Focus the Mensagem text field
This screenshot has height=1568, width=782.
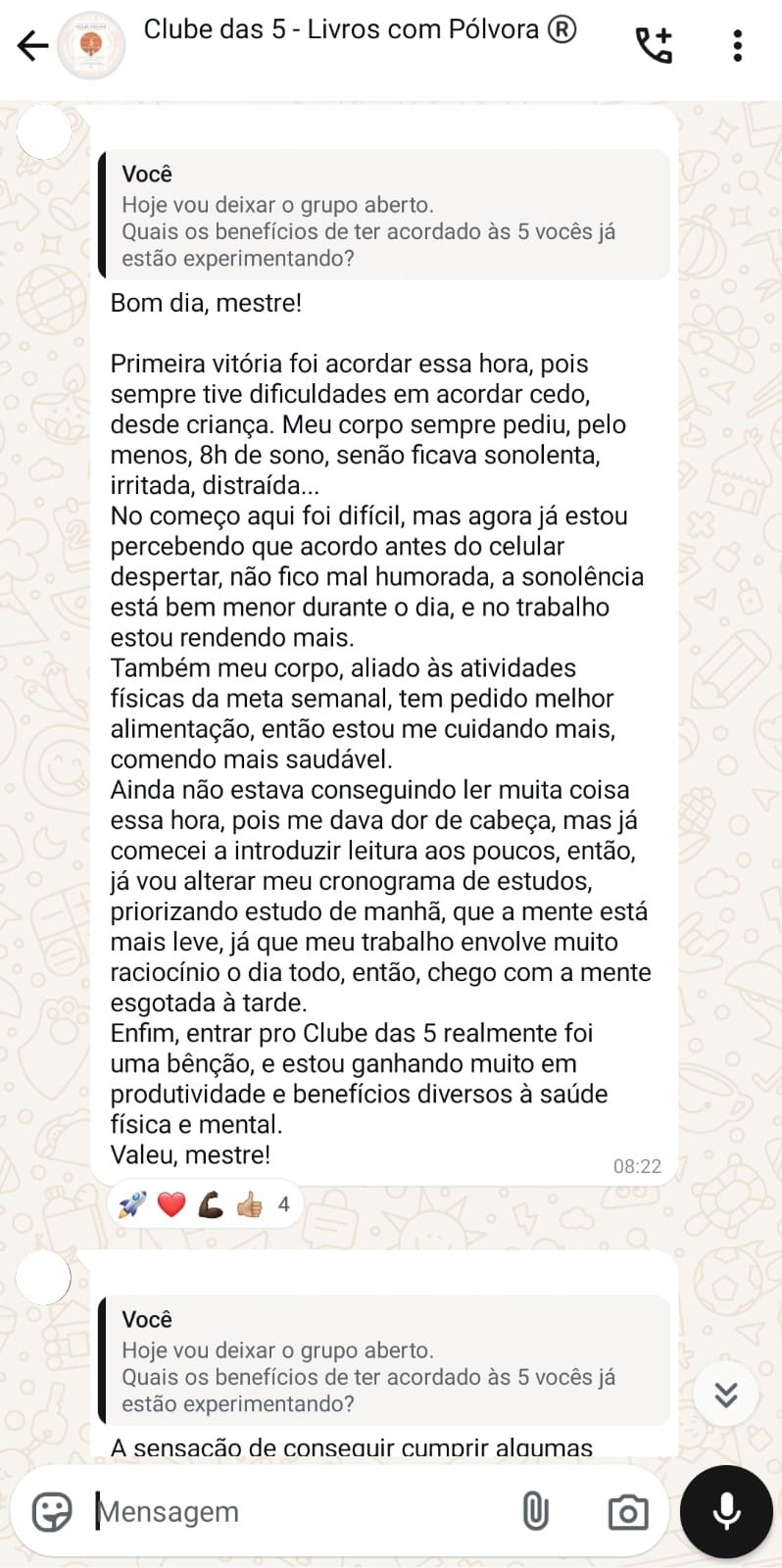tap(294, 1511)
